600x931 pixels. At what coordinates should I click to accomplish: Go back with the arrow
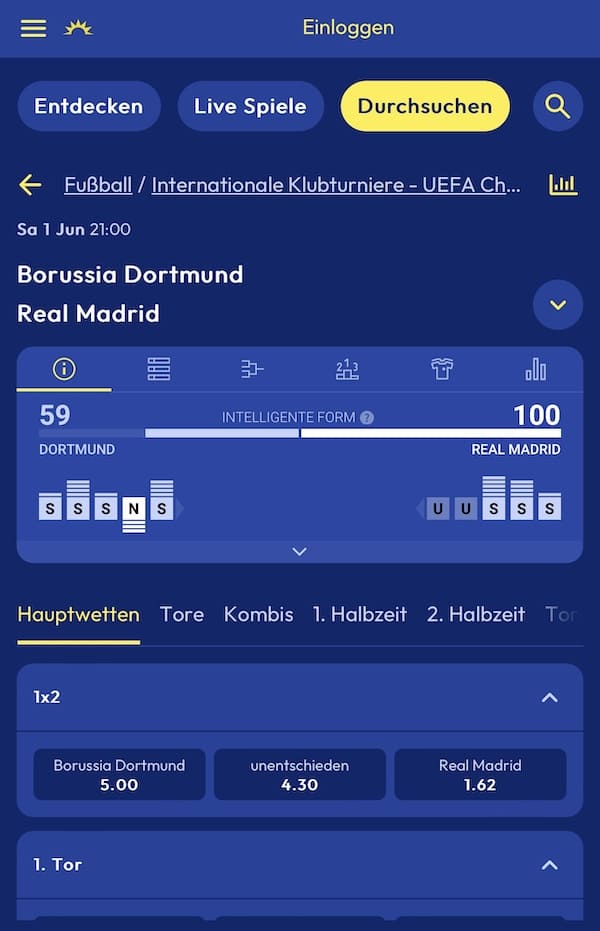pyautogui.click(x=30, y=185)
